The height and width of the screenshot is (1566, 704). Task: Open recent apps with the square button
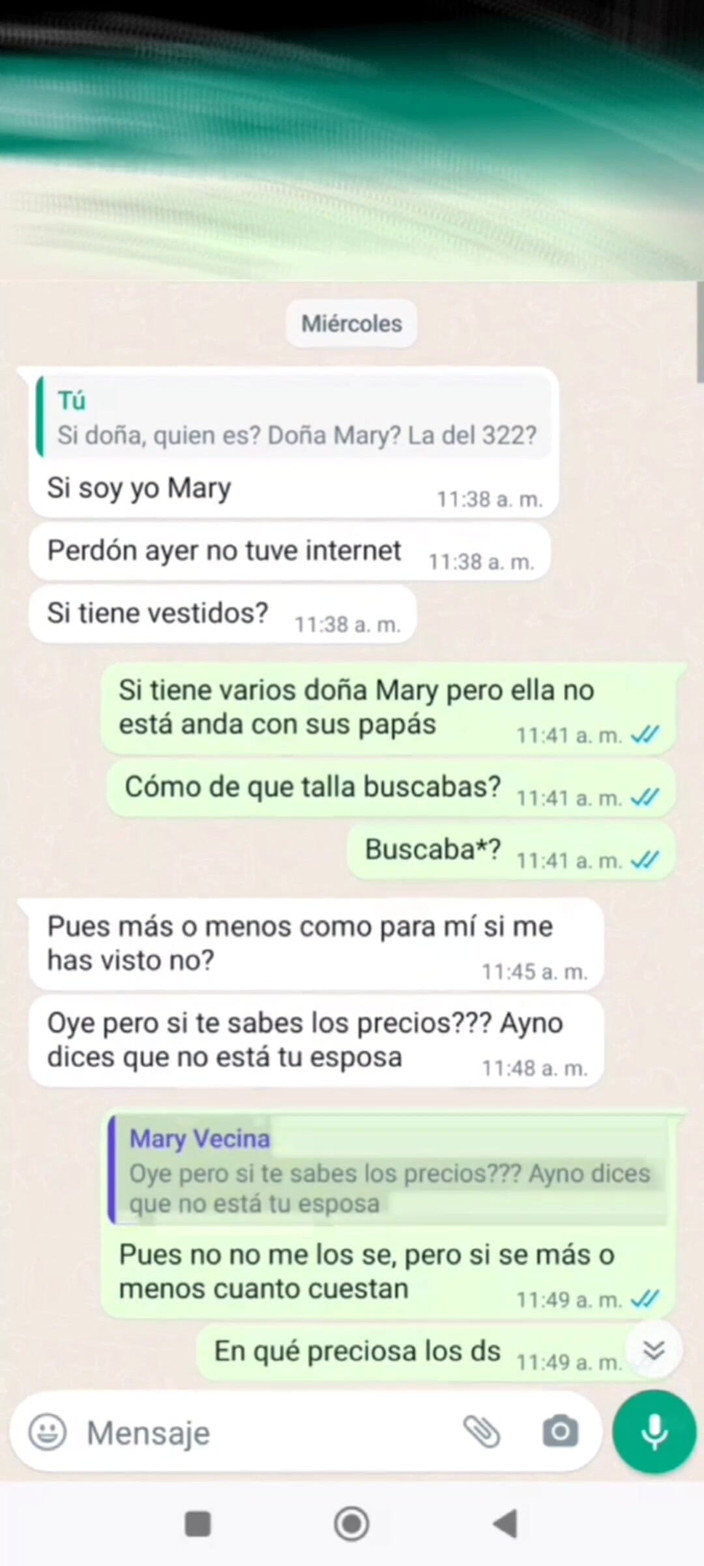198,1523
